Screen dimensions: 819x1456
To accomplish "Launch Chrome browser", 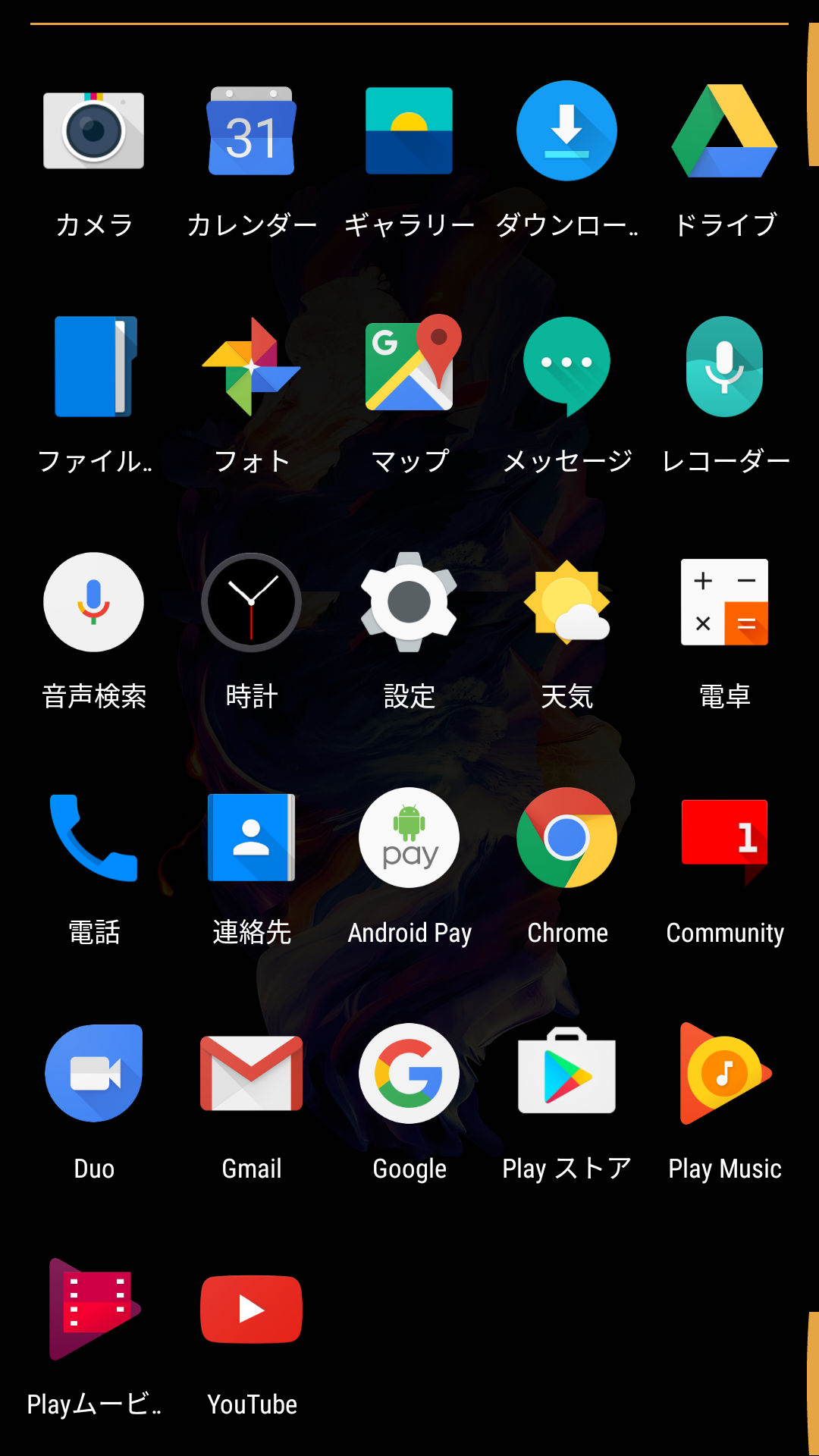I will (x=566, y=838).
